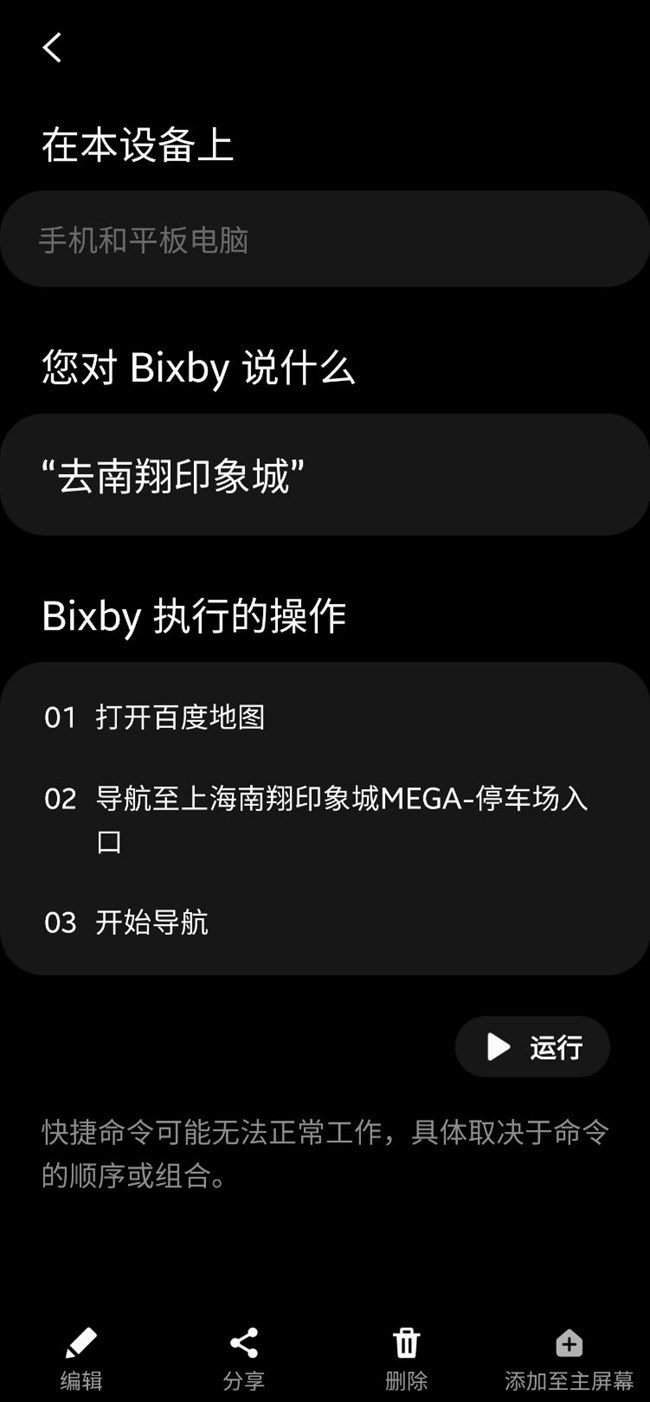The width and height of the screenshot is (650, 1402).
Task: Go back using the top arrow
Action: tap(52, 47)
